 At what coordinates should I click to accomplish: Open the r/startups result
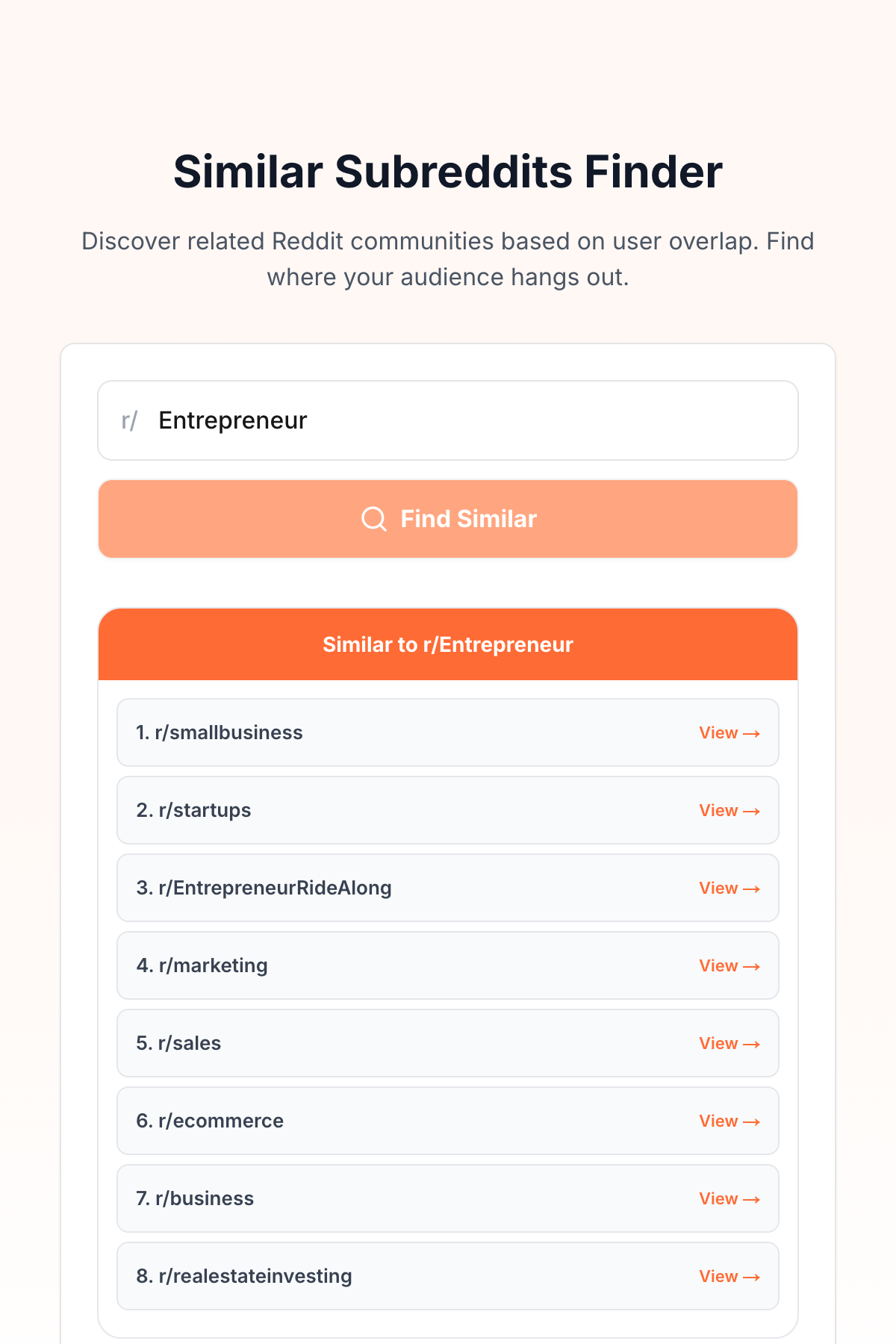tap(448, 810)
